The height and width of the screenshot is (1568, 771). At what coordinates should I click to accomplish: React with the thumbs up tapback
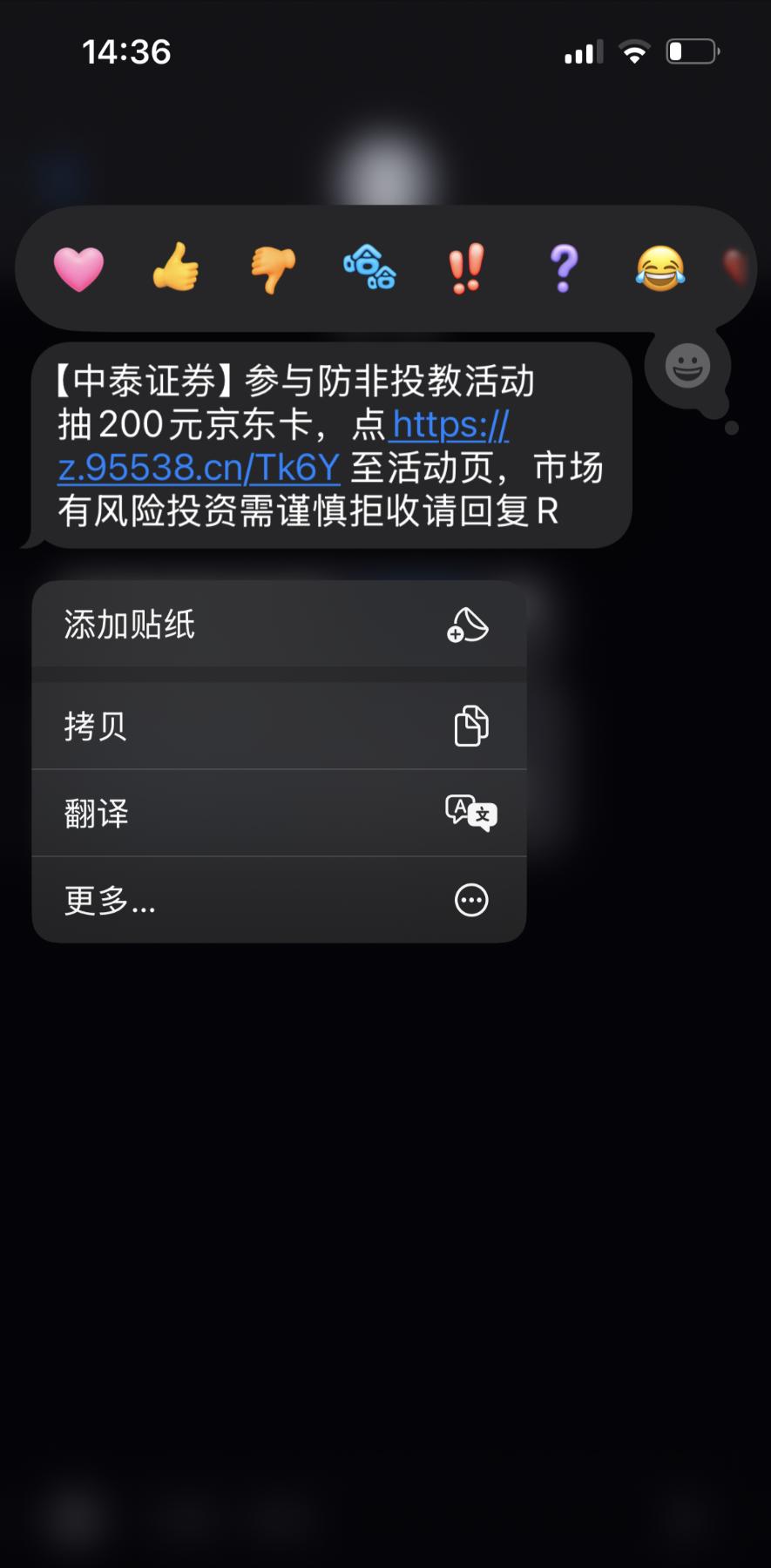pos(176,267)
